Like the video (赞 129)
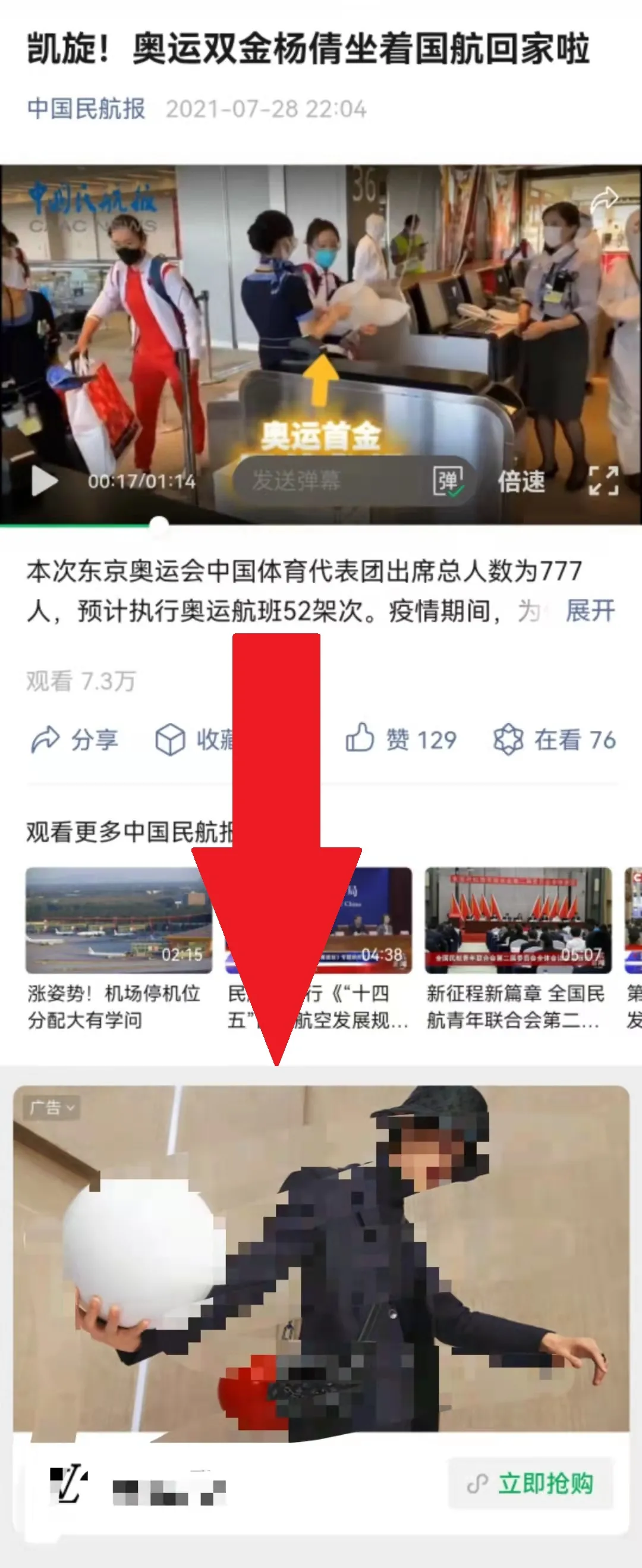This screenshot has width=642, height=1568. coord(401,740)
